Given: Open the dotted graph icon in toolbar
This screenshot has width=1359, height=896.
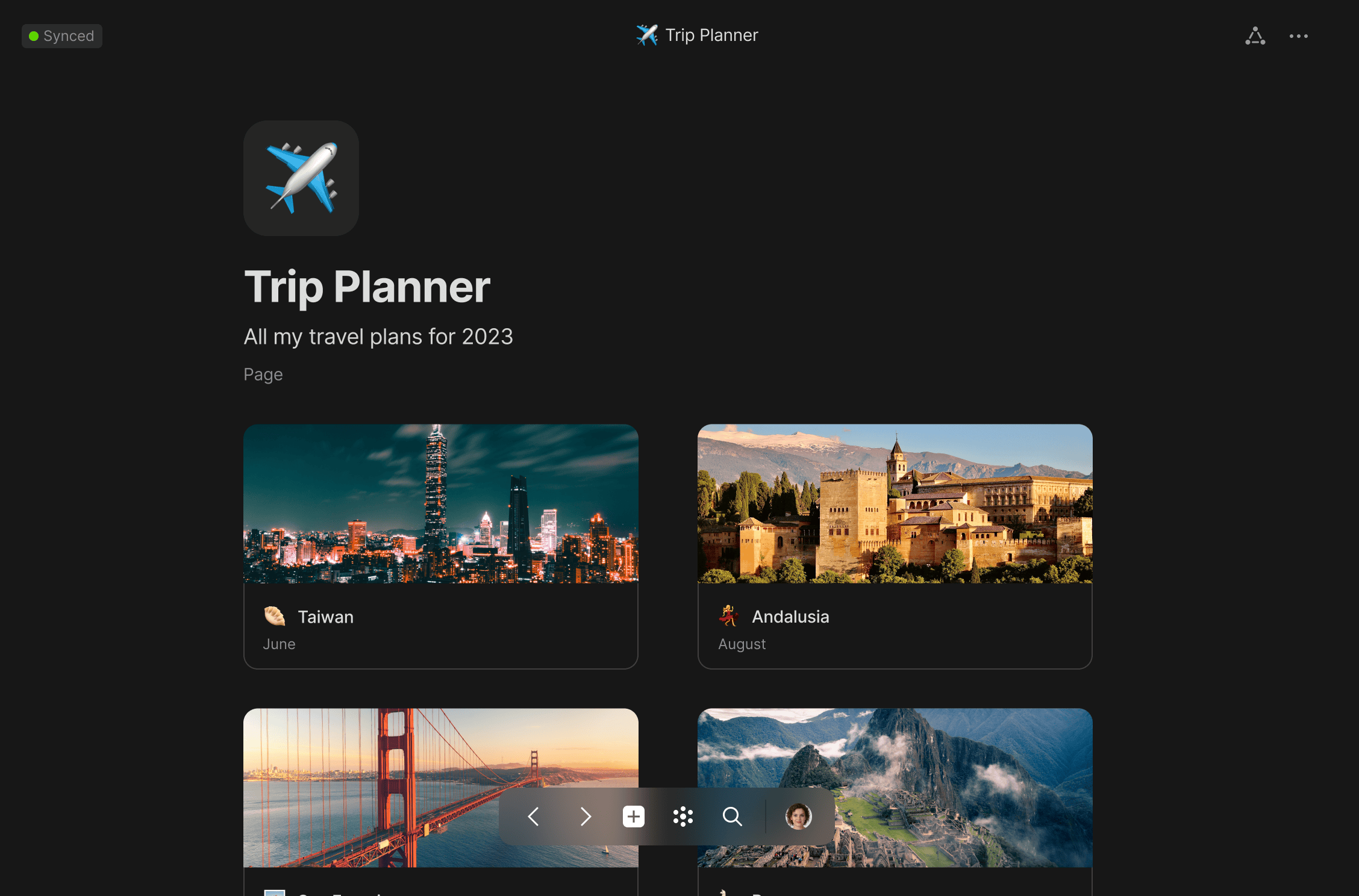Looking at the screenshot, I should (x=683, y=817).
